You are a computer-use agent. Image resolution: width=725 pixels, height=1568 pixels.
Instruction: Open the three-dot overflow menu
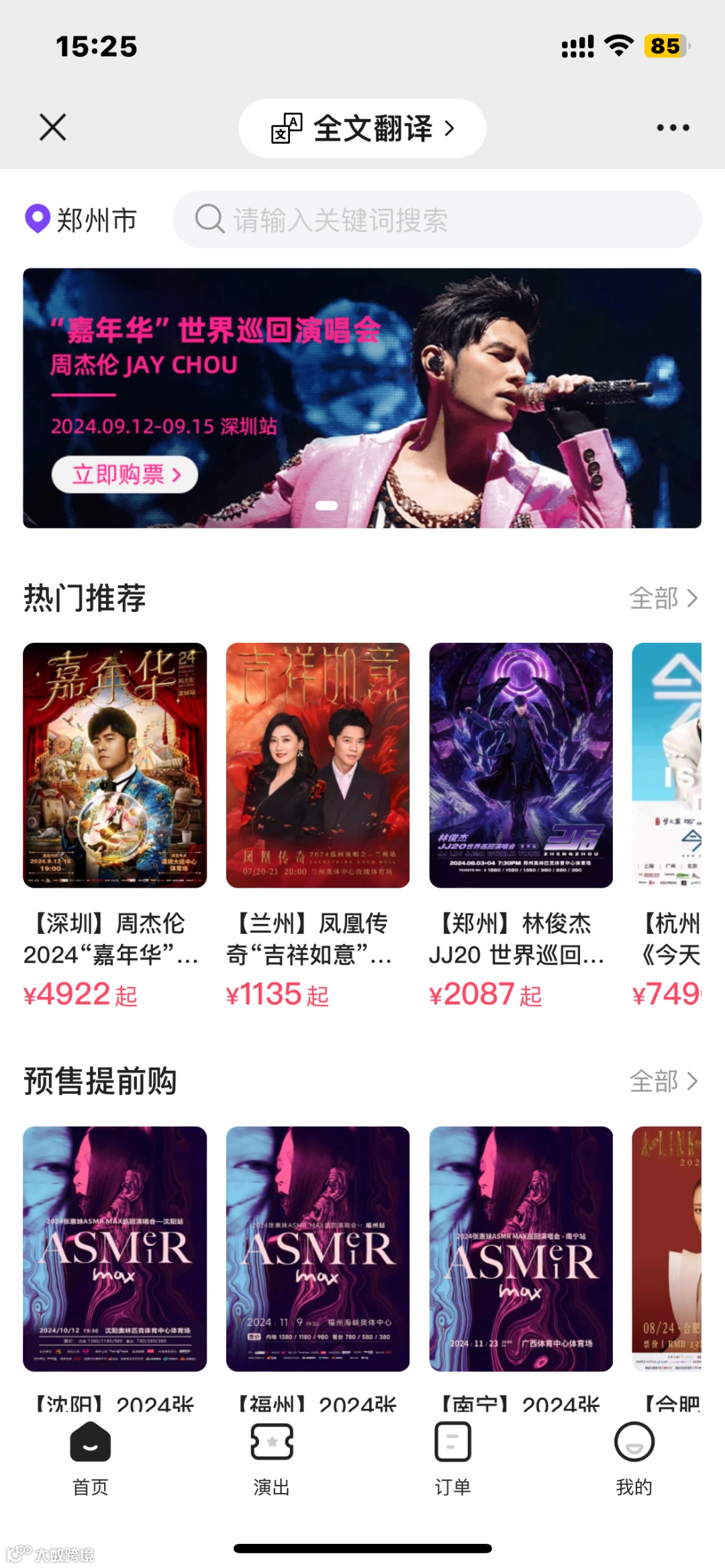673,127
